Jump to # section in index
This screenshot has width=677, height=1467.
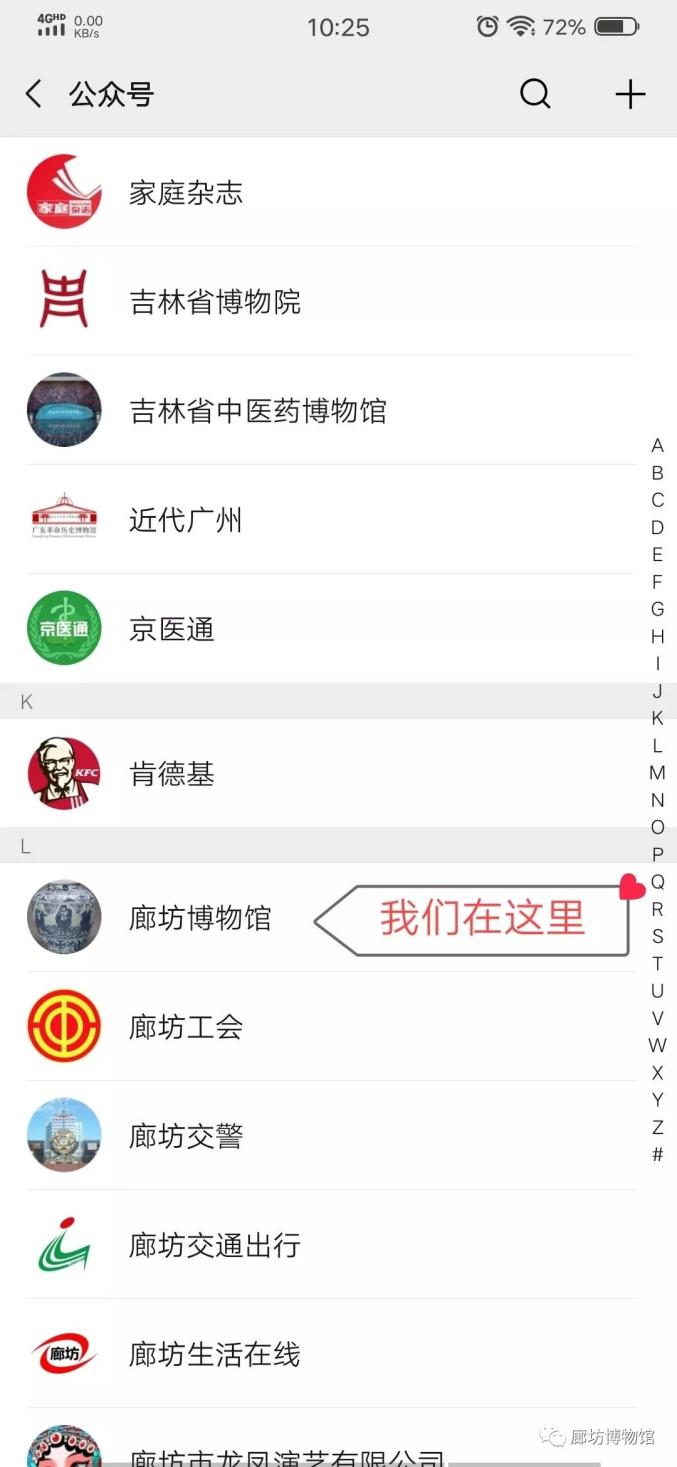(657, 1154)
